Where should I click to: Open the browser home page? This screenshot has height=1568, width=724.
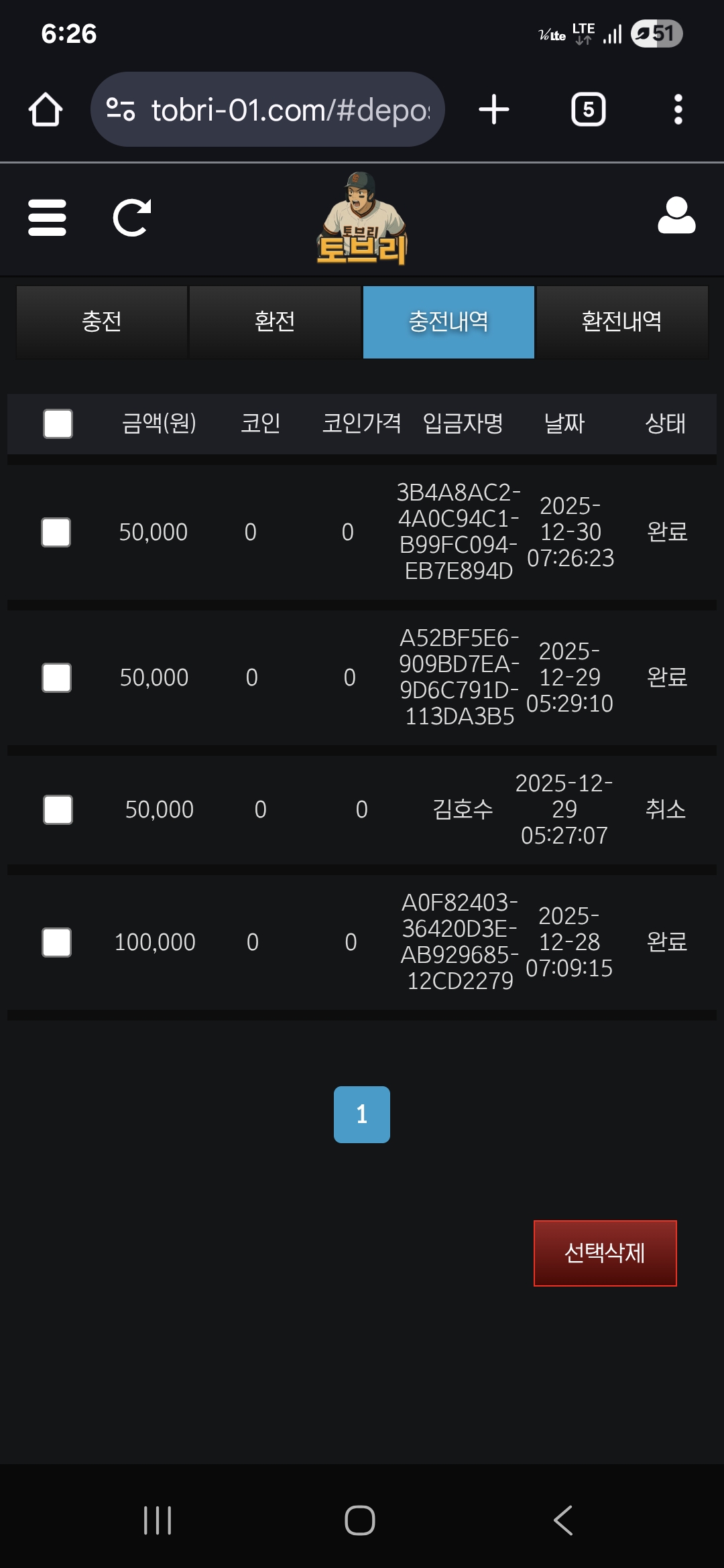pyautogui.click(x=46, y=109)
